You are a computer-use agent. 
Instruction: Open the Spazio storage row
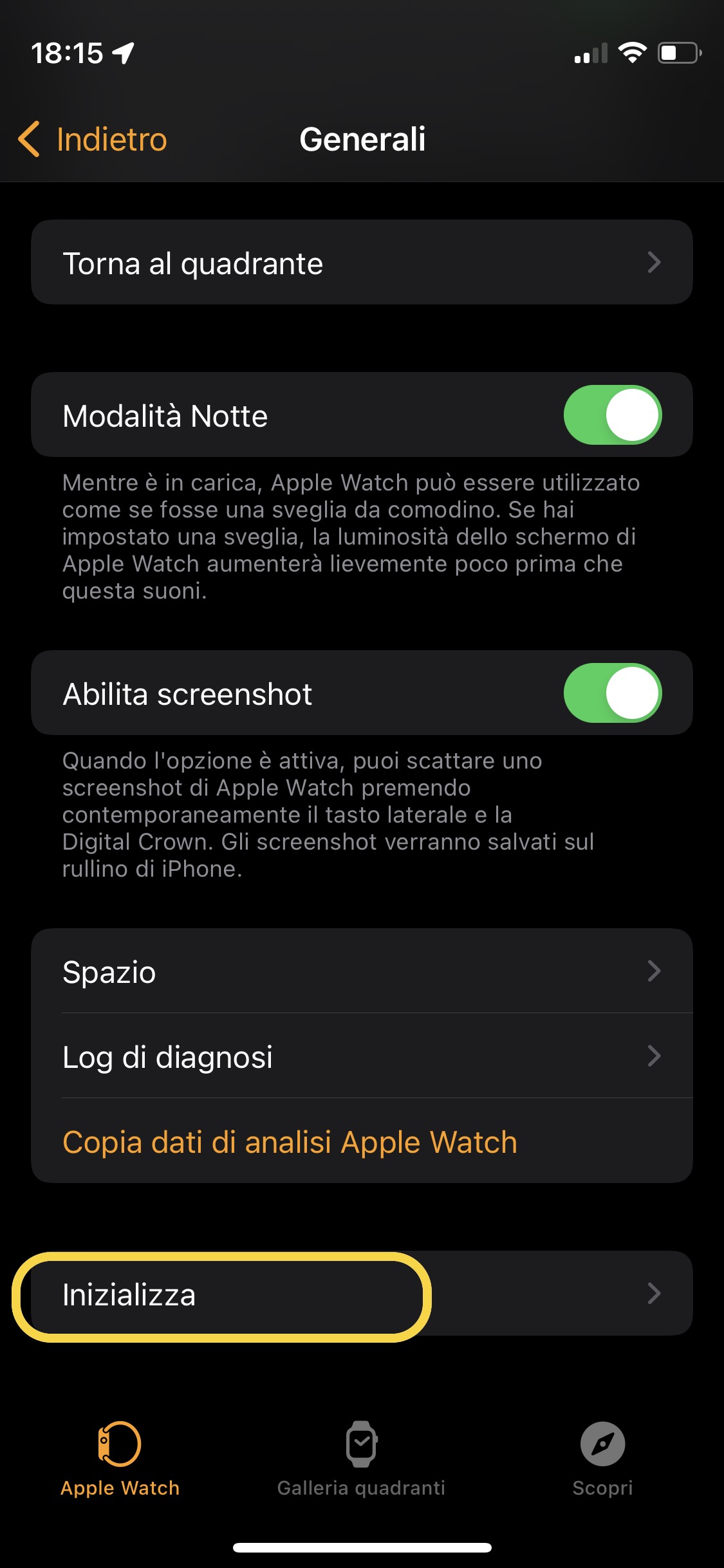[362, 971]
